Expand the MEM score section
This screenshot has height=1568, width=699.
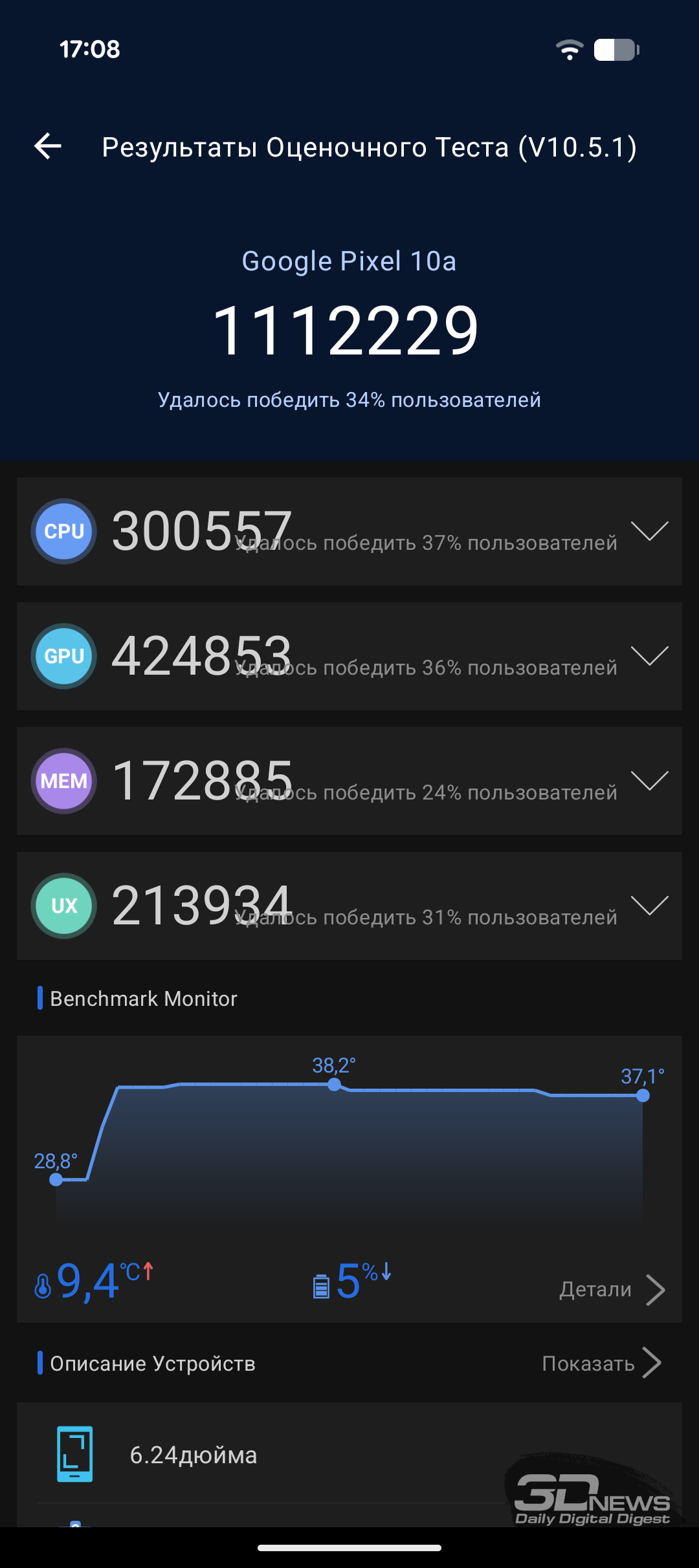[x=649, y=781]
